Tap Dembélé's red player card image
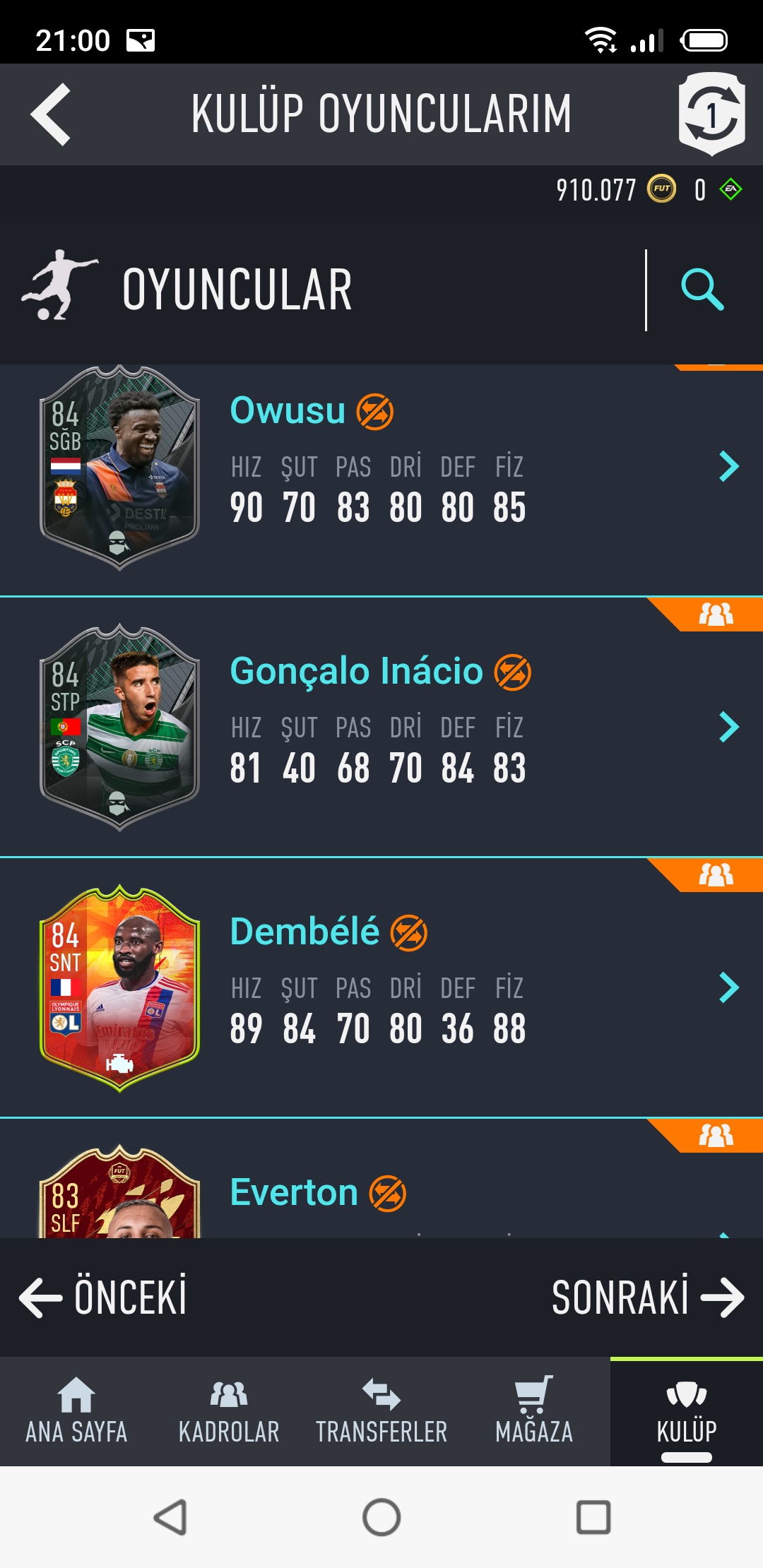The image size is (763, 1568). click(x=119, y=988)
